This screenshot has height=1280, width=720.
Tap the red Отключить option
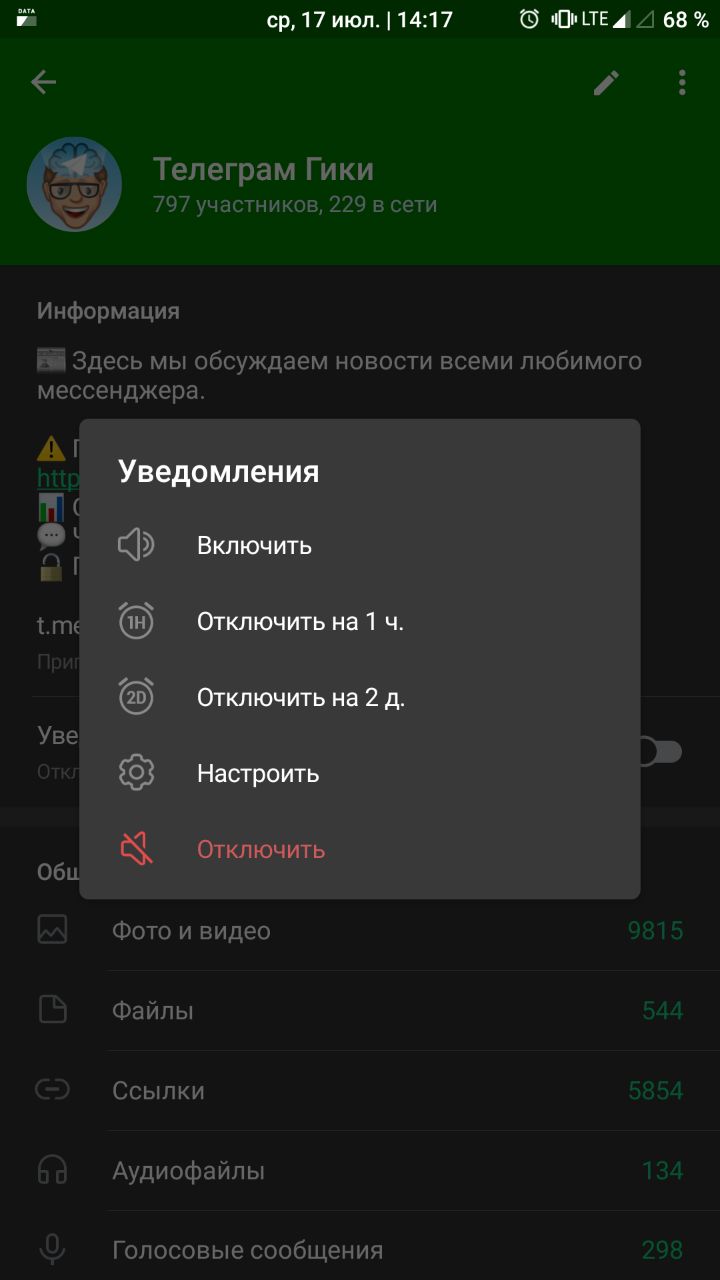pyautogui.click(x=260, y=850)
